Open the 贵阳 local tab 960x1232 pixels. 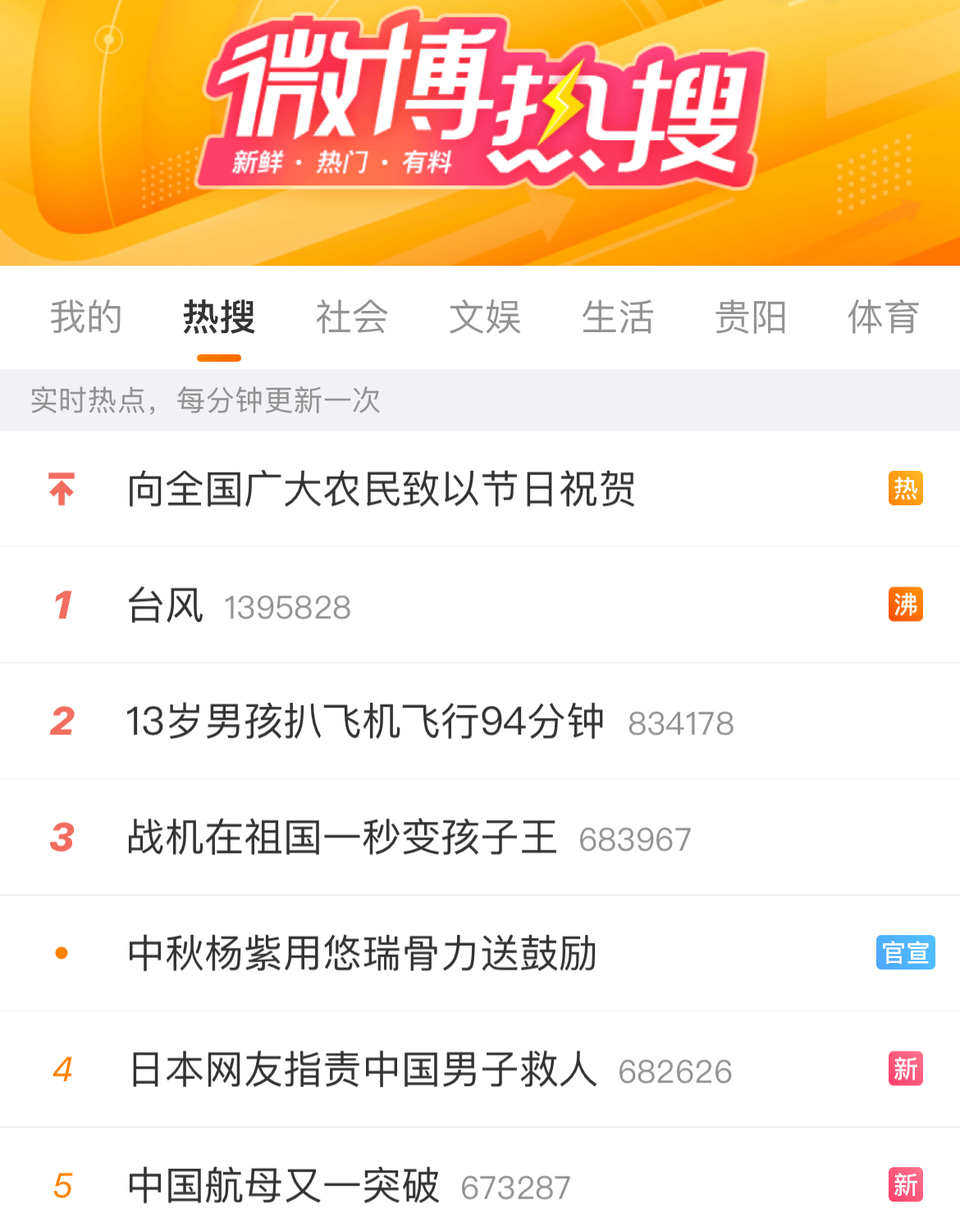(751, 317)
